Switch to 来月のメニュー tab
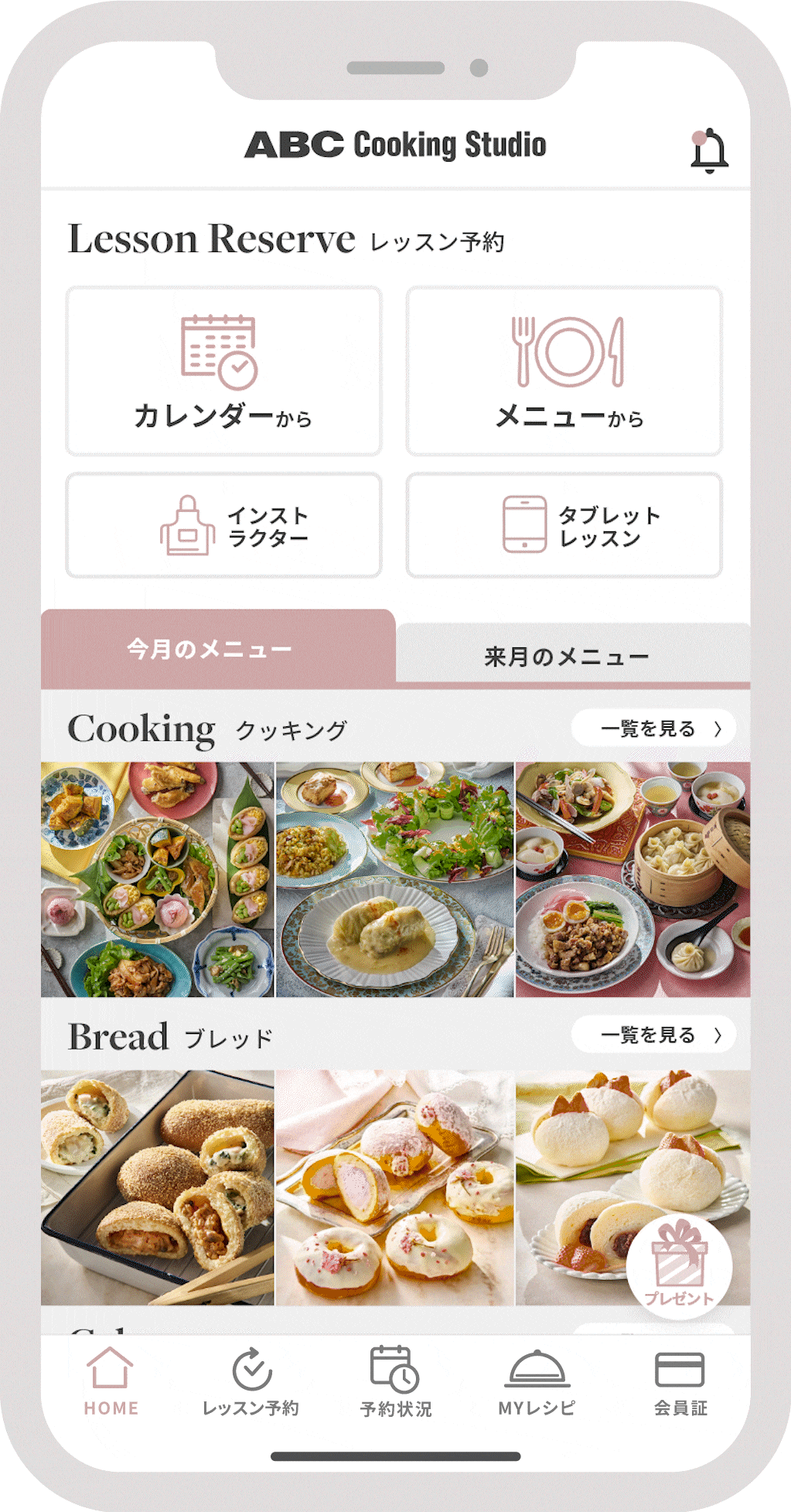The width and height of the screenshot is (791, 1512). click(x=567, y=656)
